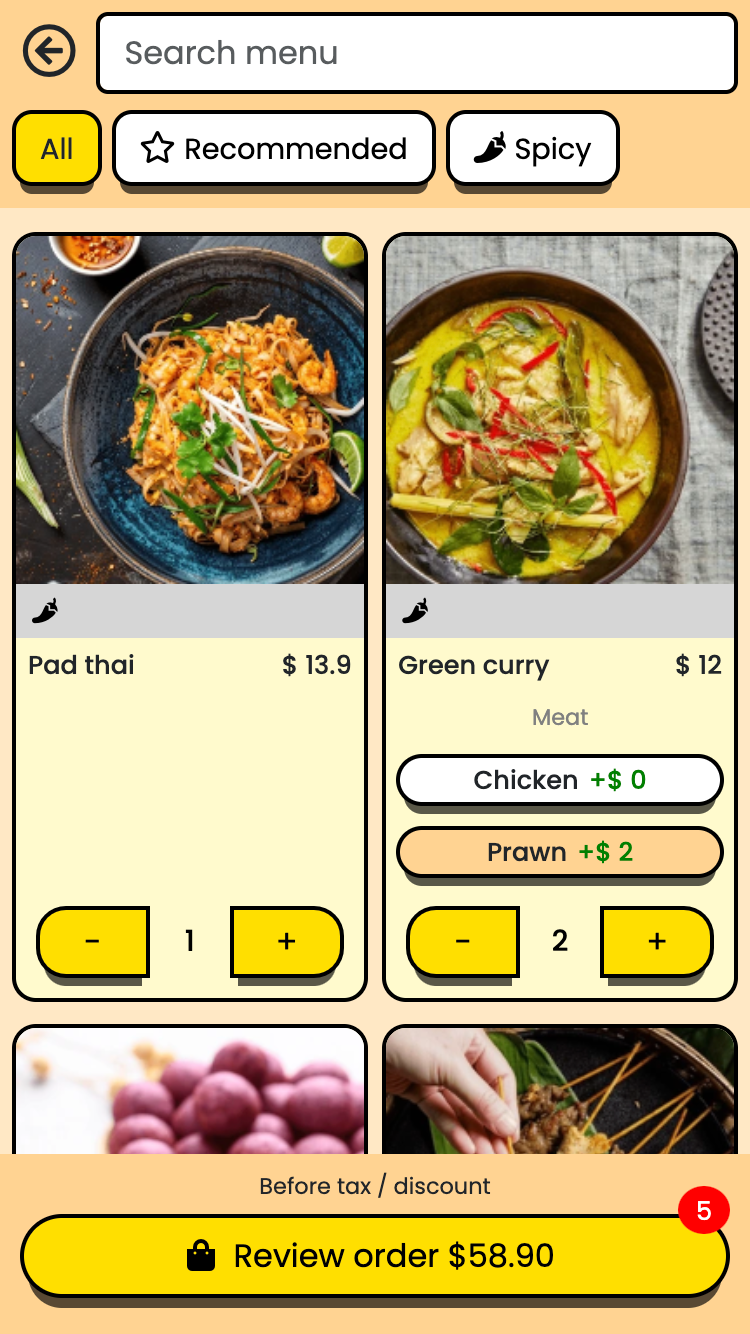Increase Pad thai quantity
The width and height of the screenshot is (750, 1334).
[287, 941]
